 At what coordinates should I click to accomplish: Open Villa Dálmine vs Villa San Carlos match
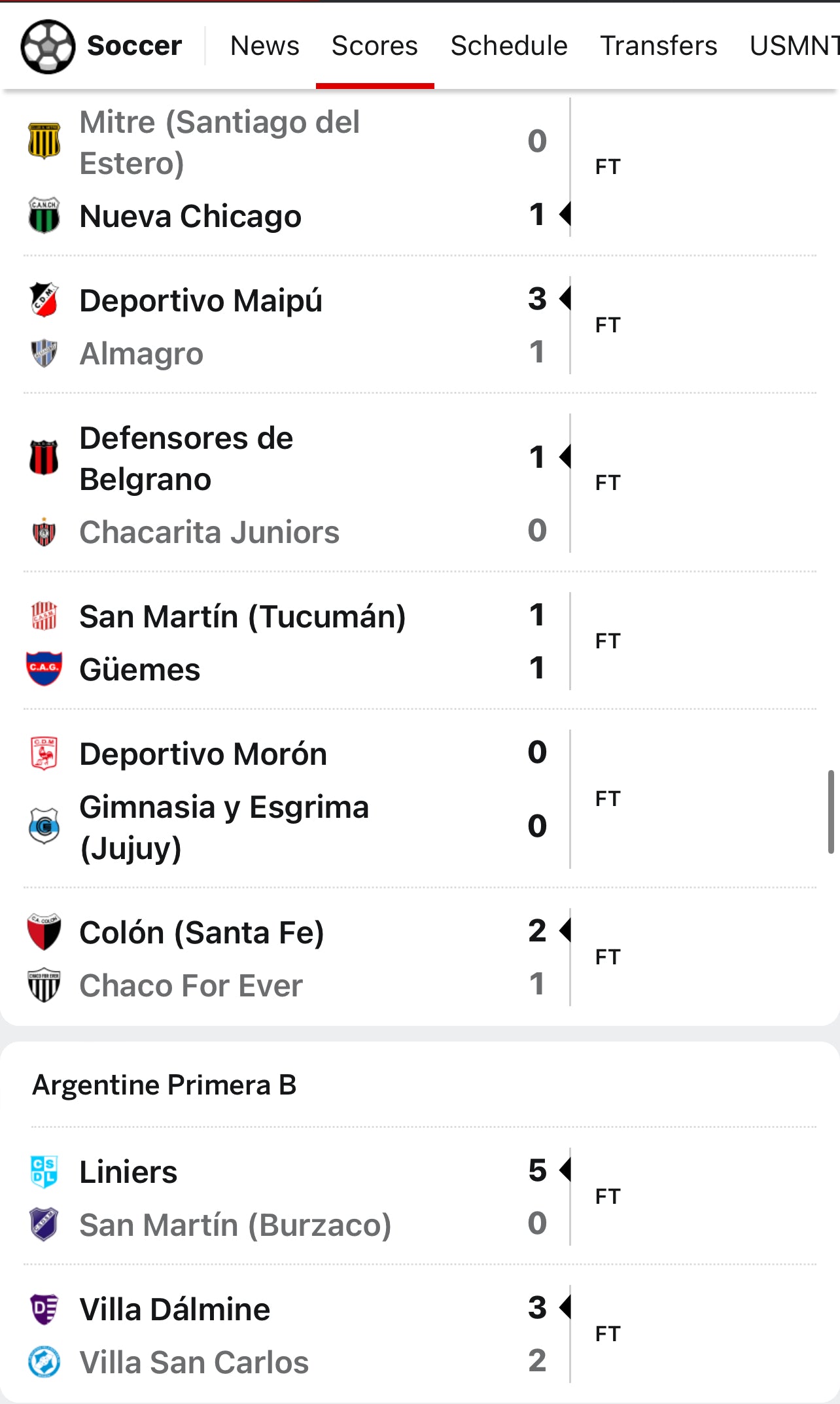coord(420,1334)
